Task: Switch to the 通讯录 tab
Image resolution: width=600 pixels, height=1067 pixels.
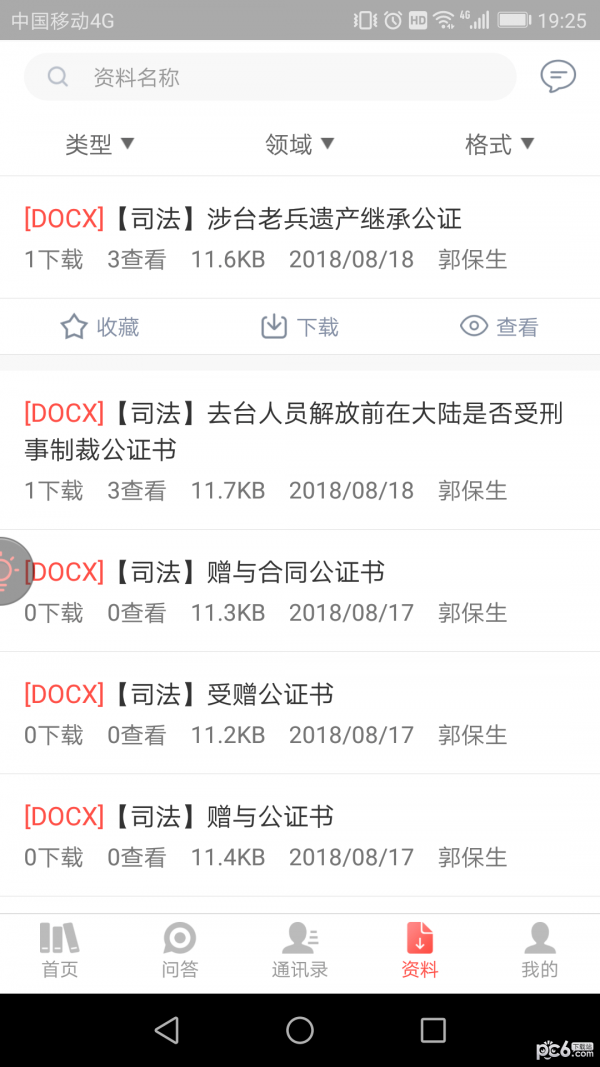Action: coord(299,950)
